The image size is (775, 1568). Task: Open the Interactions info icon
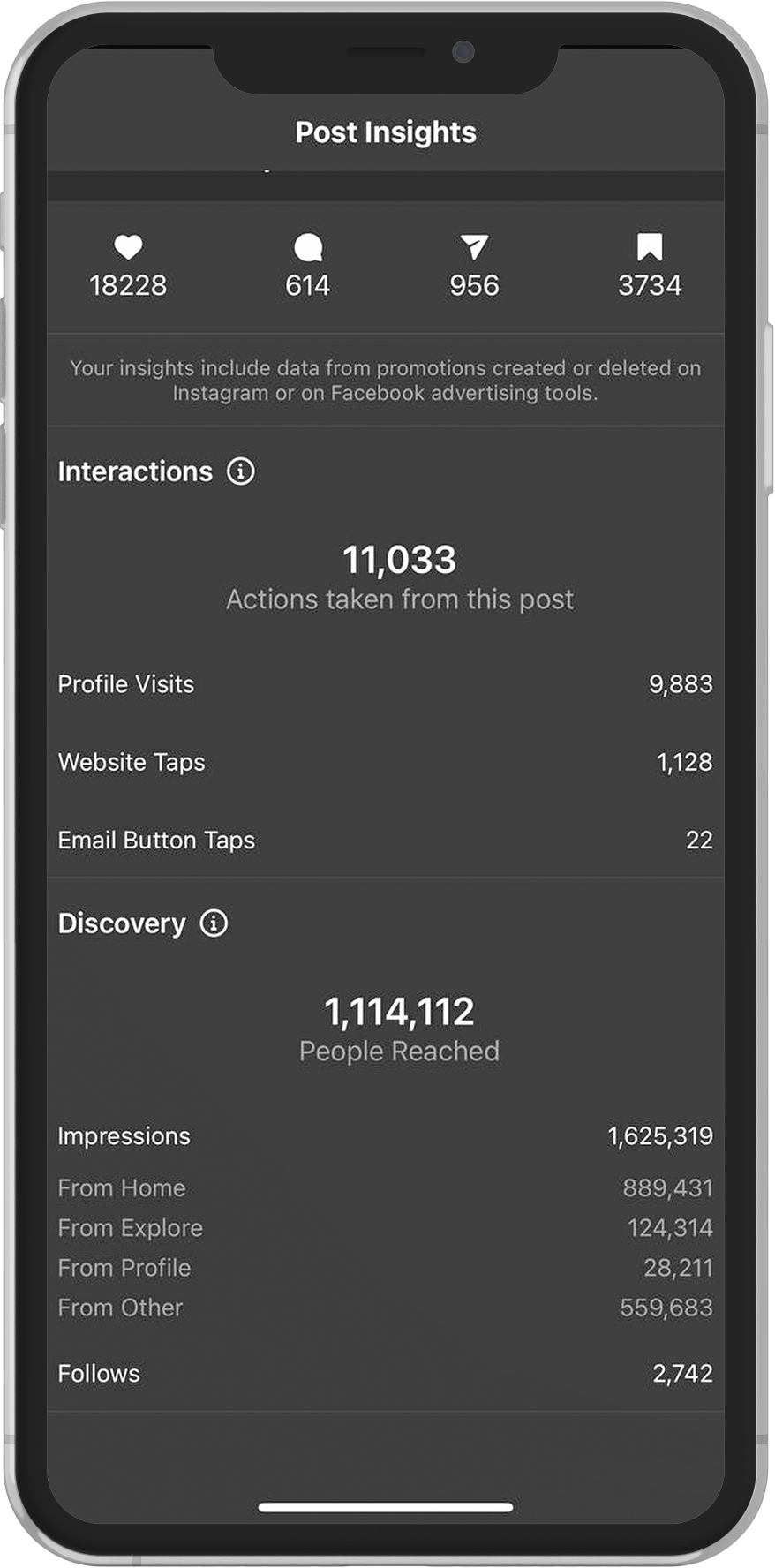[x=240, y=471]
